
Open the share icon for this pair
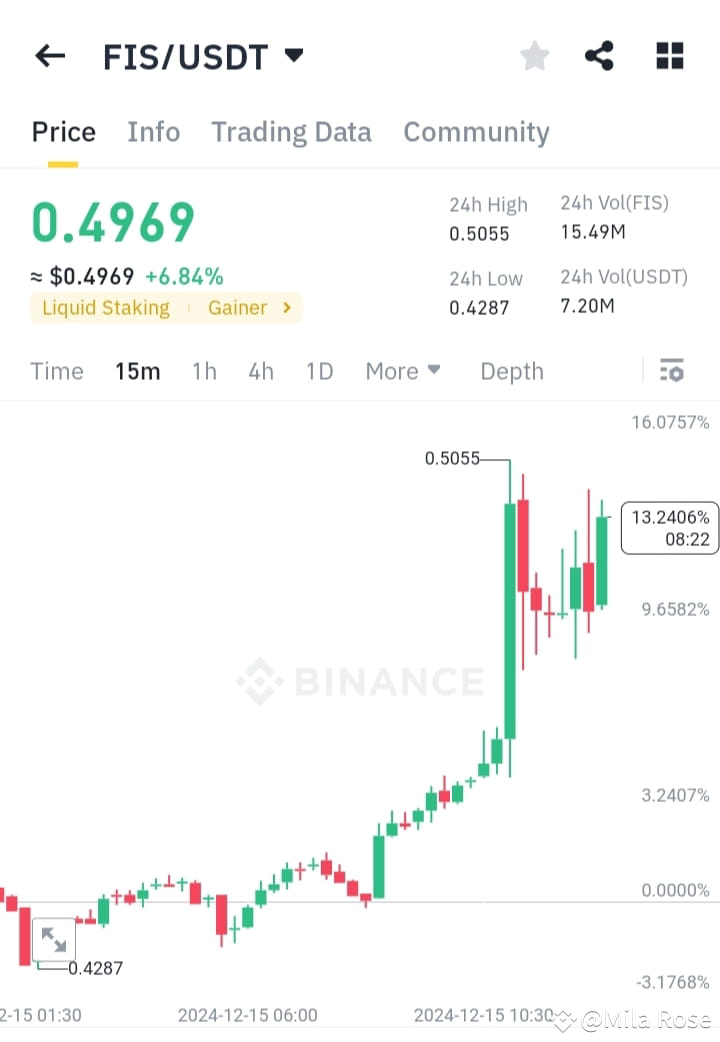(599, 56)
